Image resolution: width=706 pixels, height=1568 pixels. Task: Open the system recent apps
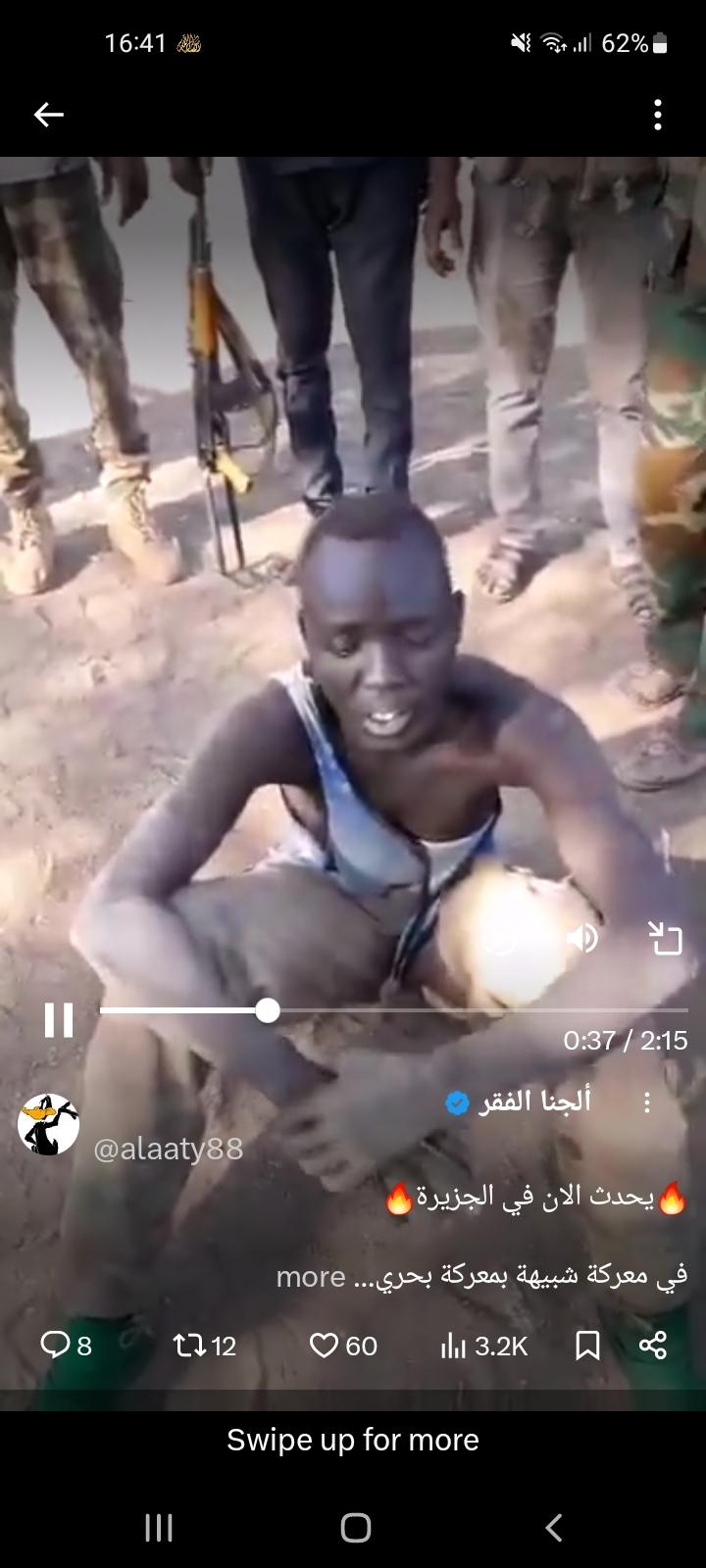(159, 1527)
